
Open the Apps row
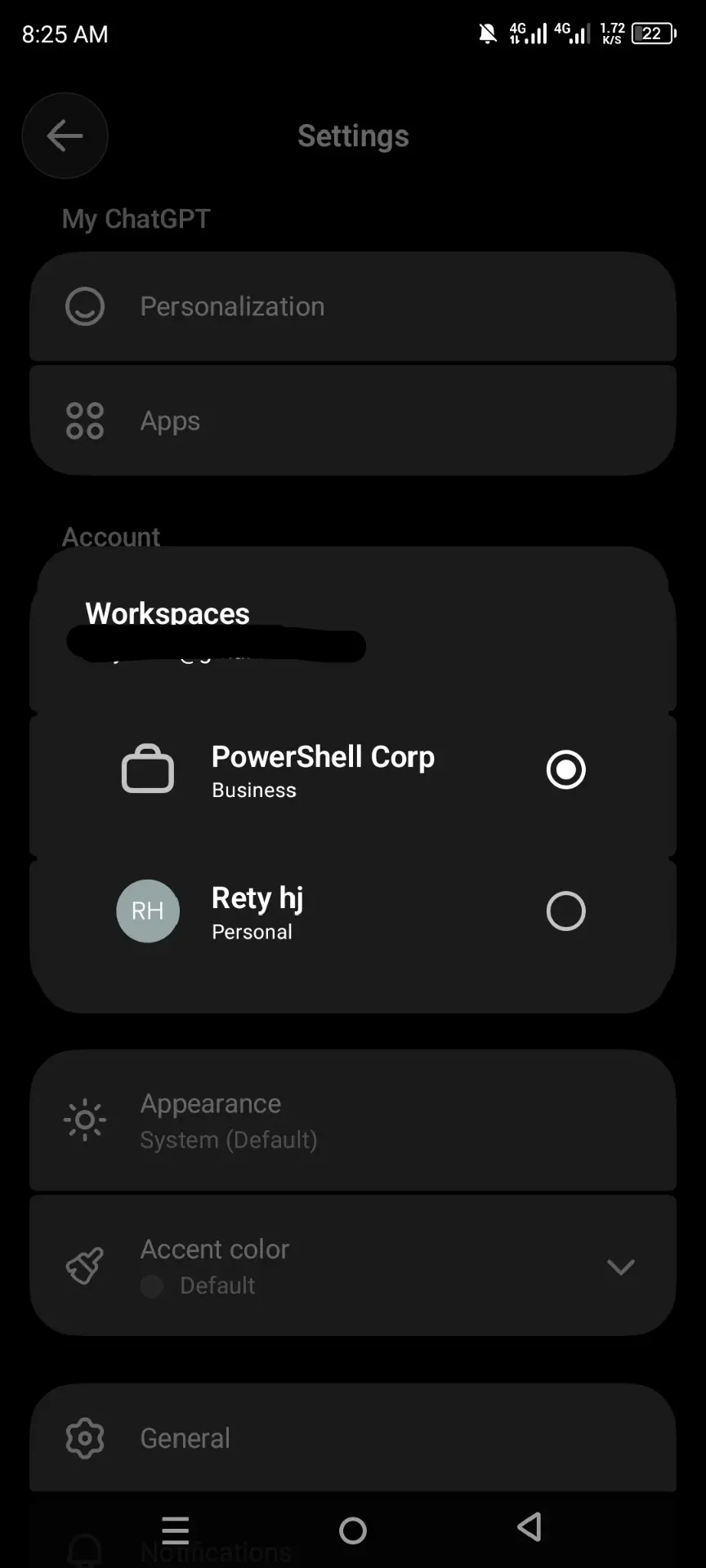[x=353, y=421]
